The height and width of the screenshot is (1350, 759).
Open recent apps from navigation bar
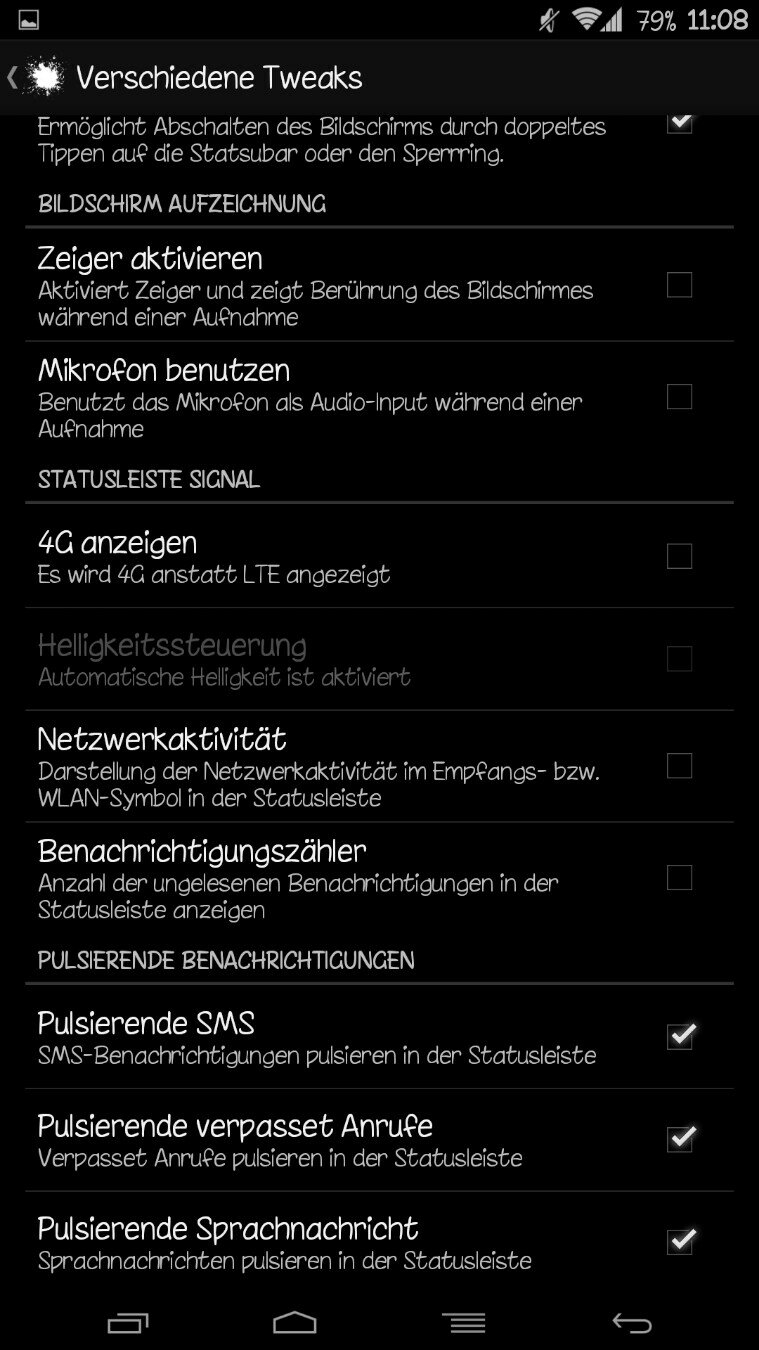pyautogui.click(x=127, y=1323)
